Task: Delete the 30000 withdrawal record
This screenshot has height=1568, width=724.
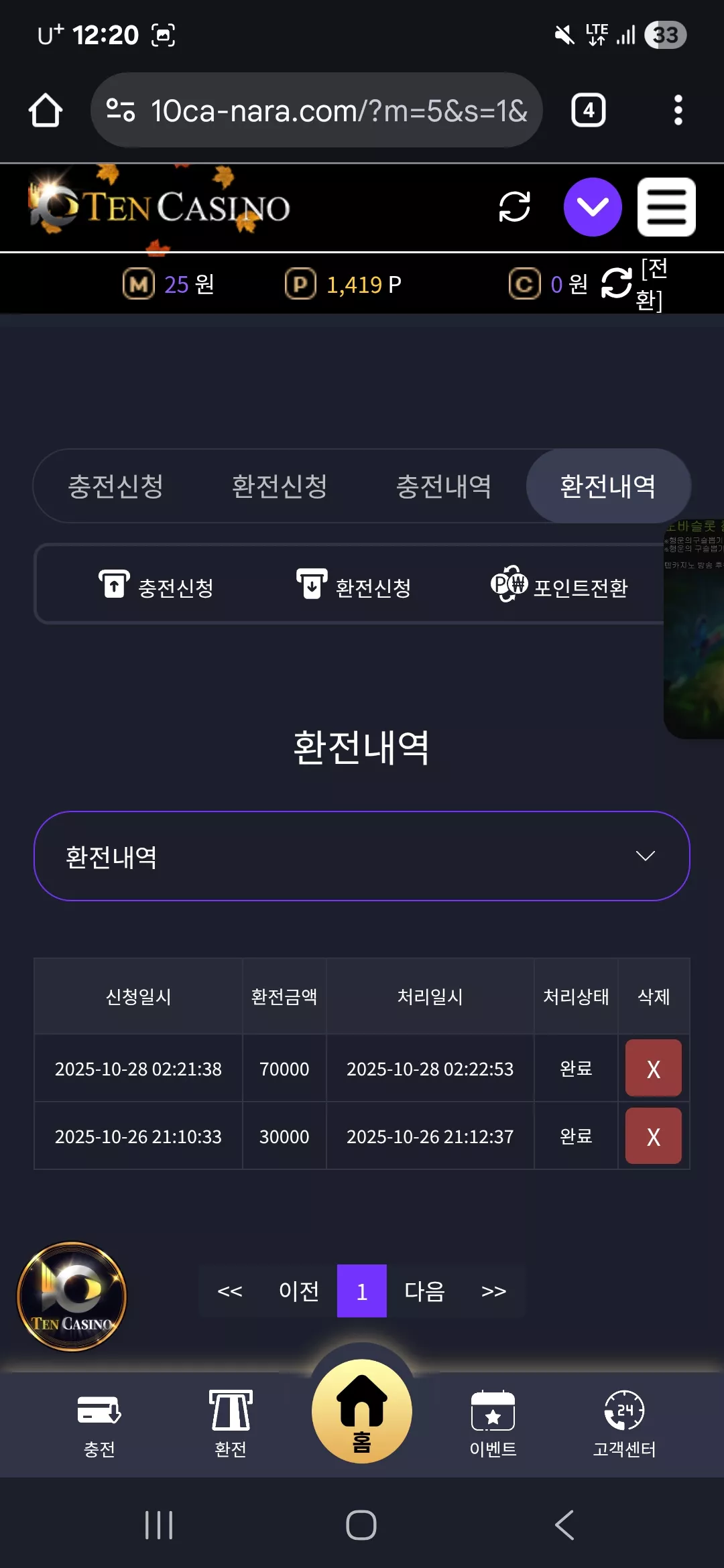Action: (x=654, y=1136)
